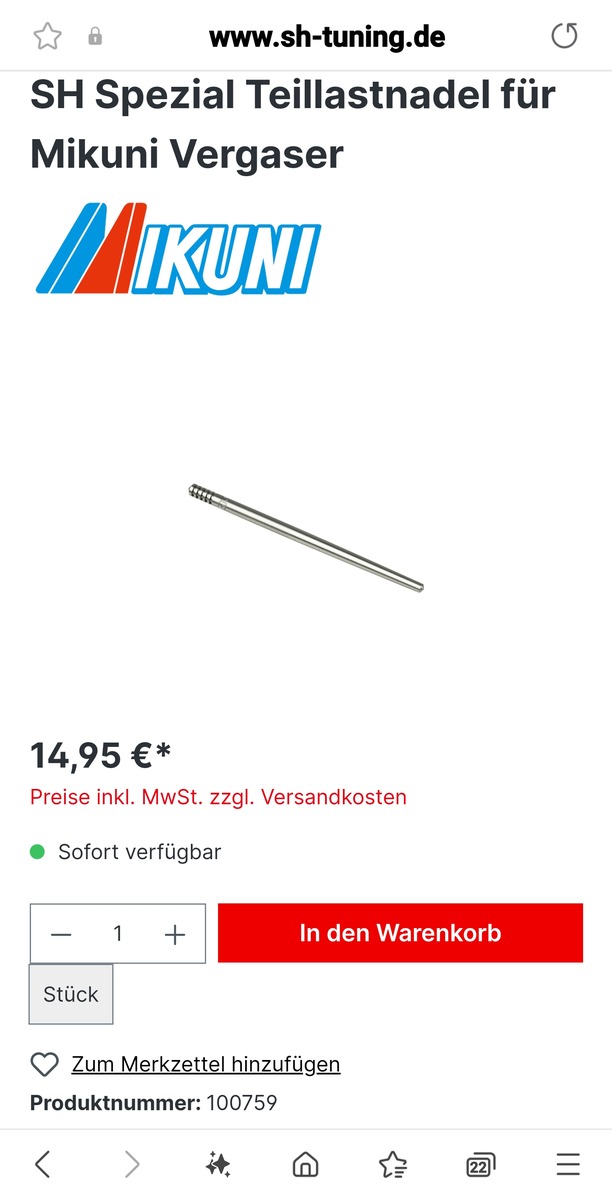Screen dimensions: 612x1200
Task: Increase quantity with the plus button
Action: [175, 934]
